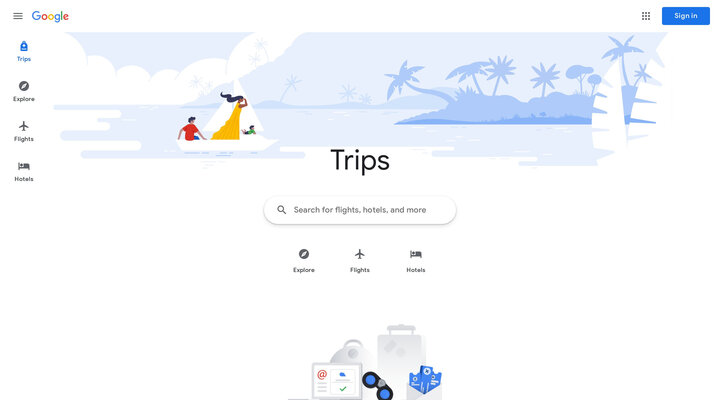Open the Flights shortcut below the search box
The image size is (720, 400).
pyautogui.click(x=360, y=260)
